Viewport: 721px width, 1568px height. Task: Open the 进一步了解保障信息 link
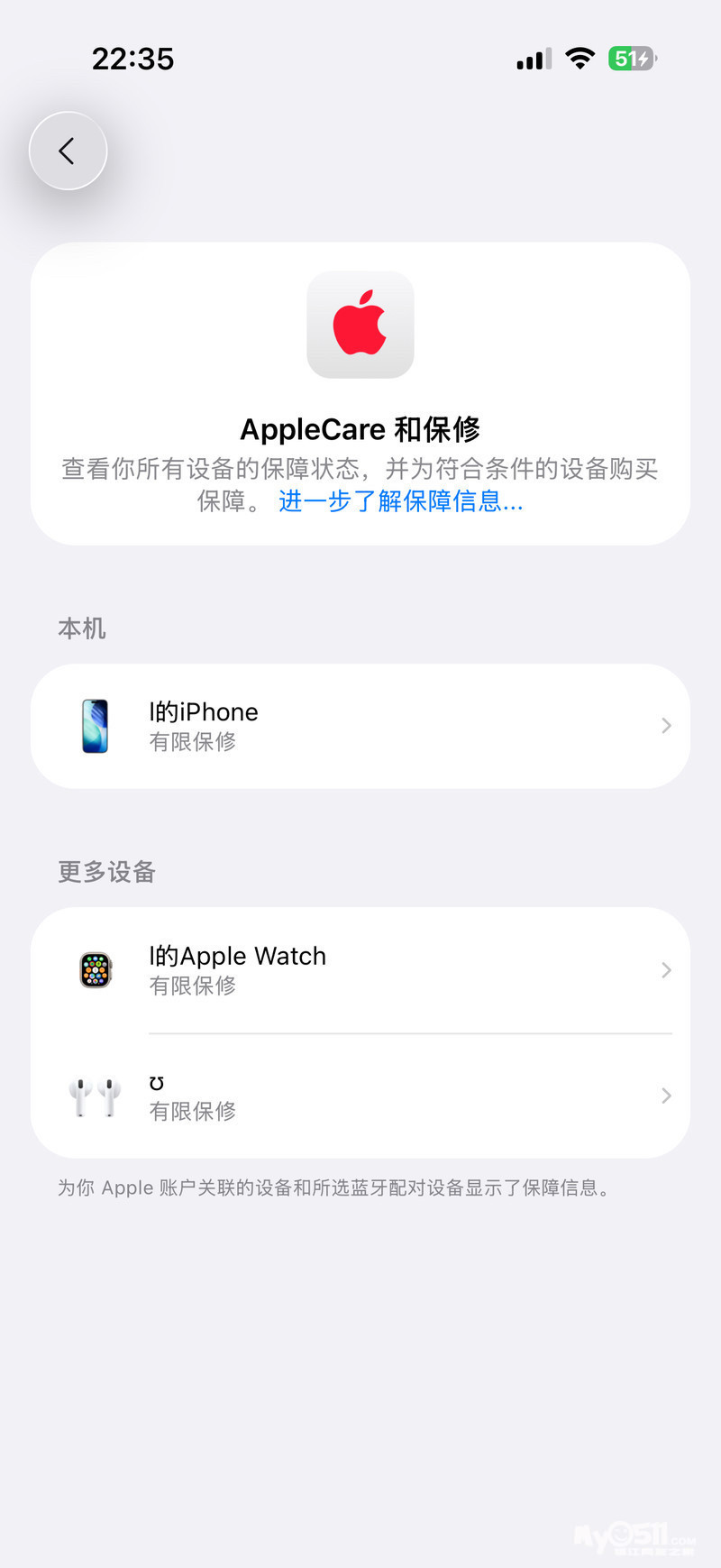[x=400, y=501]
